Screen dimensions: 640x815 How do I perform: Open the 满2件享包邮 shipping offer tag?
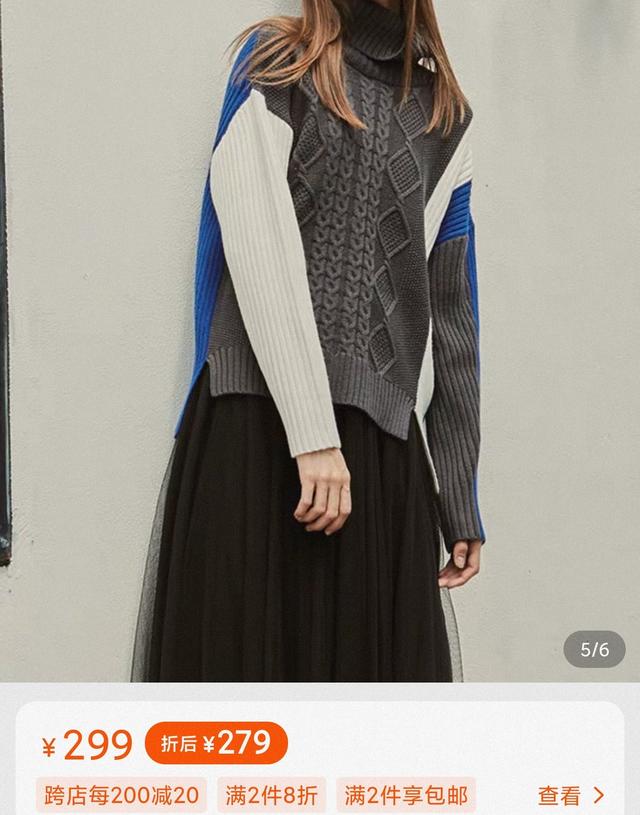[406, 796]
